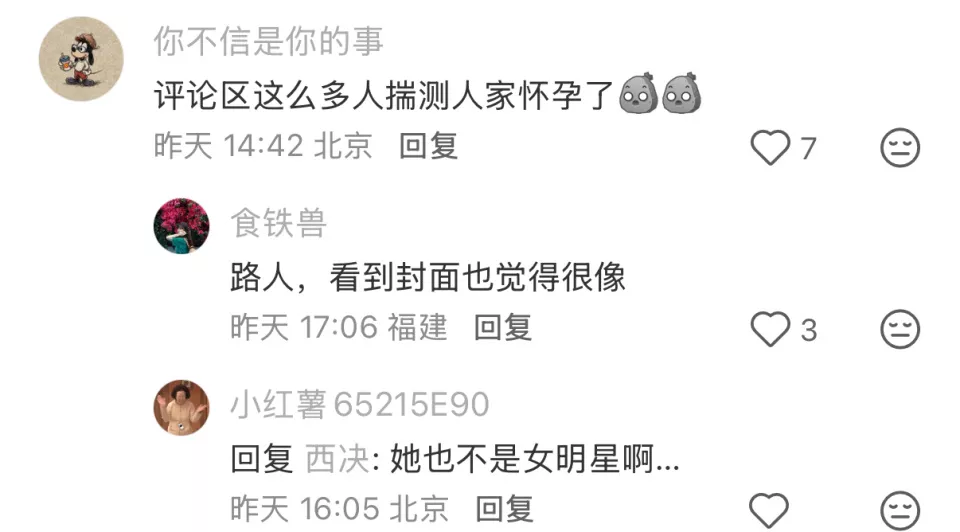Open the username 小红薯65215E90
This screenshot has height=532, width=960.
click(x=360, y=405)
